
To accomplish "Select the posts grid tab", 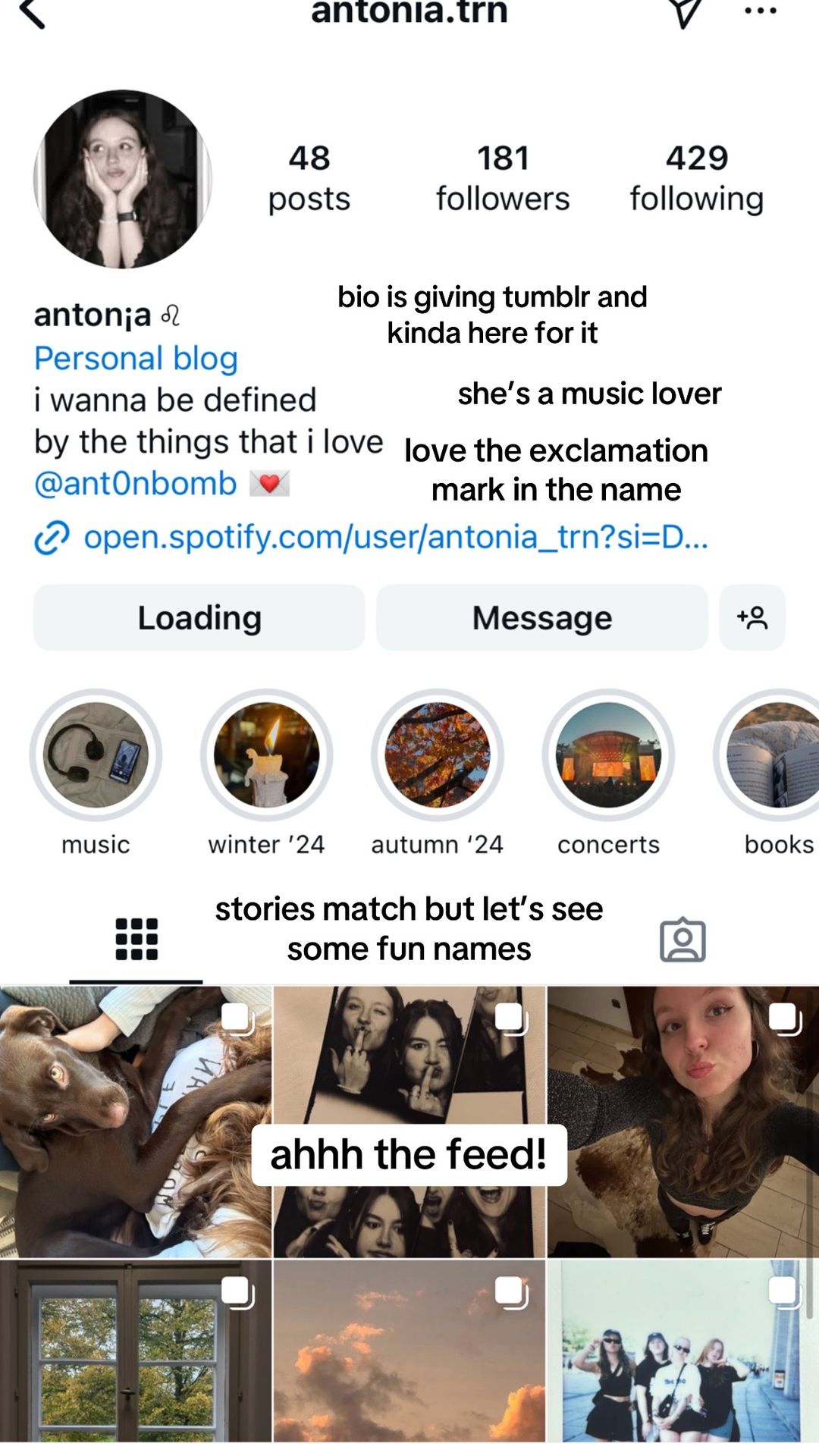I will pyautogui.click(x=136, y=940).
